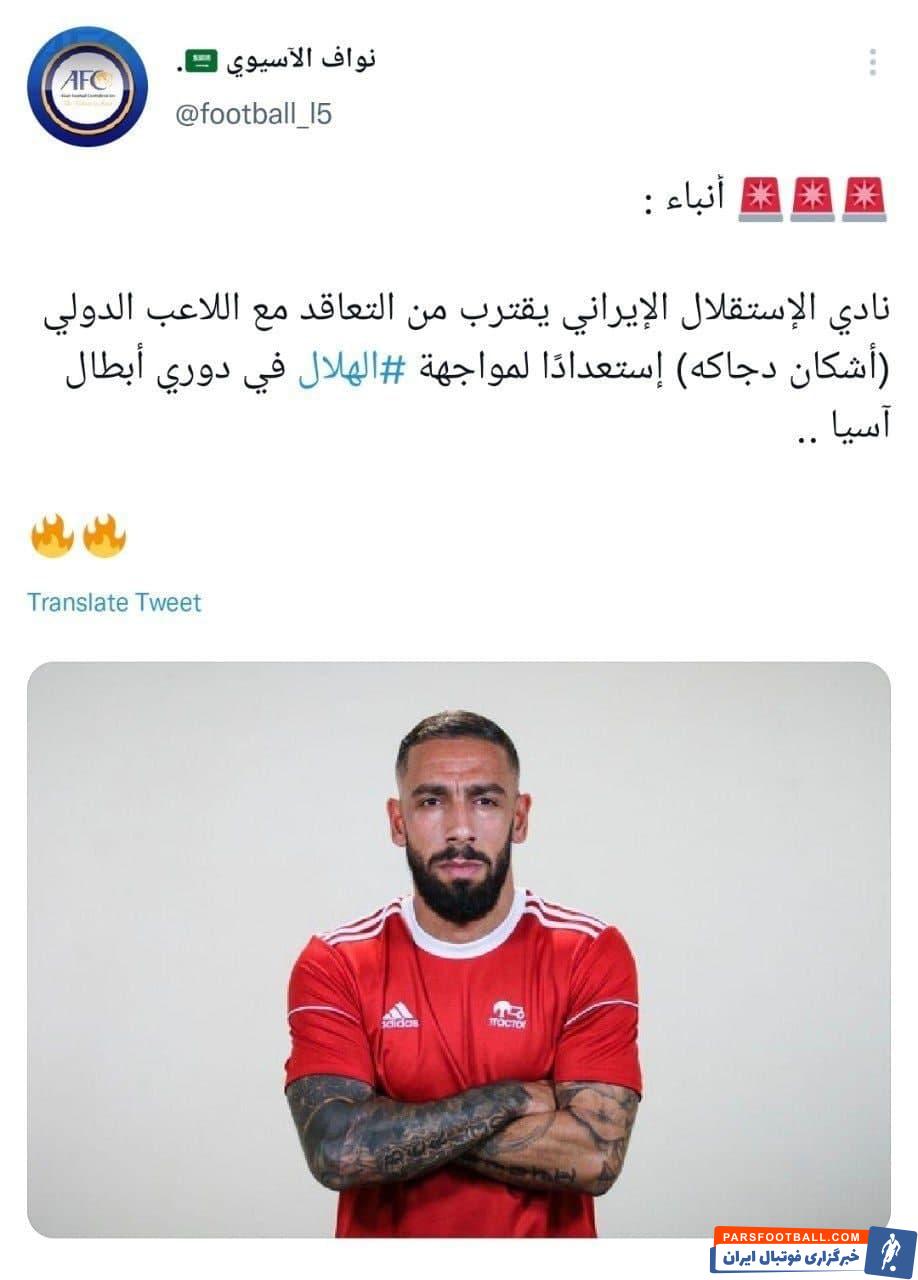This screenshot has width=918, height=1280.
Task: Tap Translate Tweet
Action: click(114, 602)
